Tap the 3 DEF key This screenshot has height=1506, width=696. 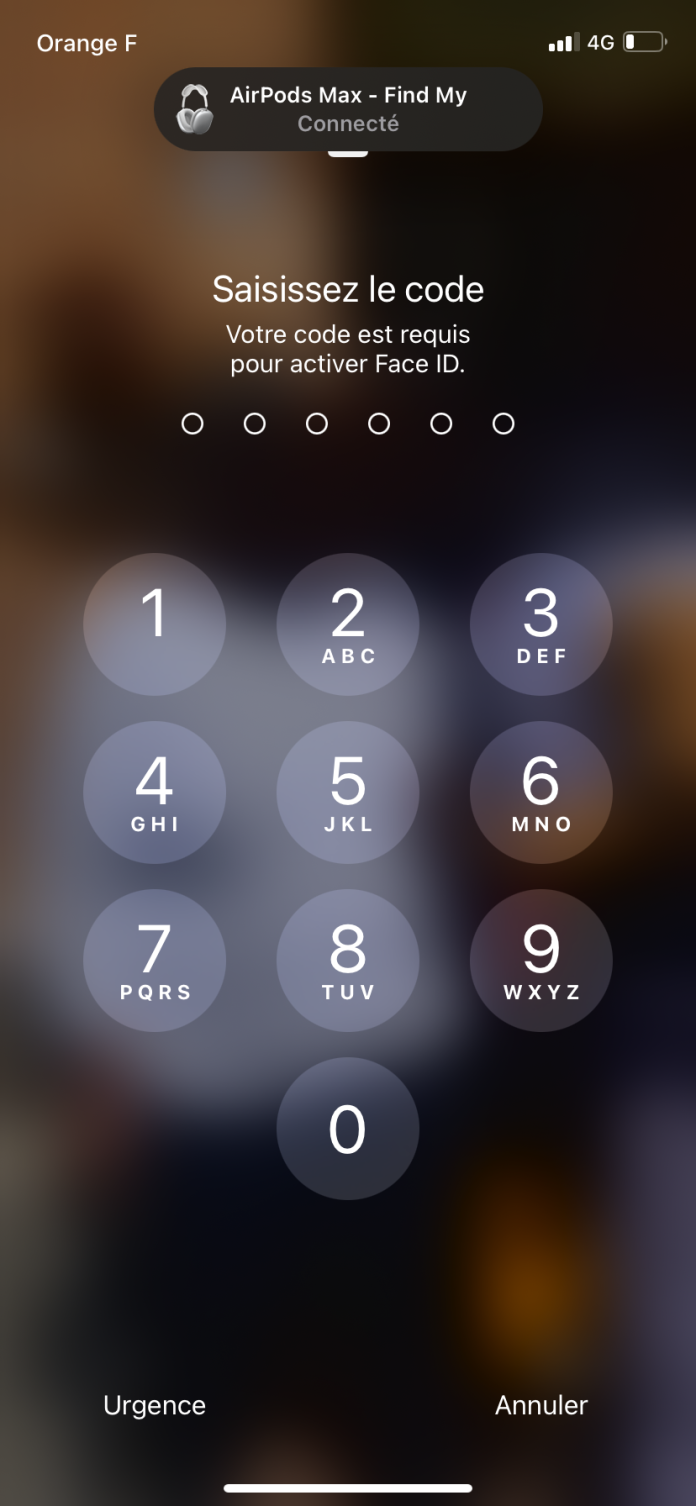tap(541, 624)
